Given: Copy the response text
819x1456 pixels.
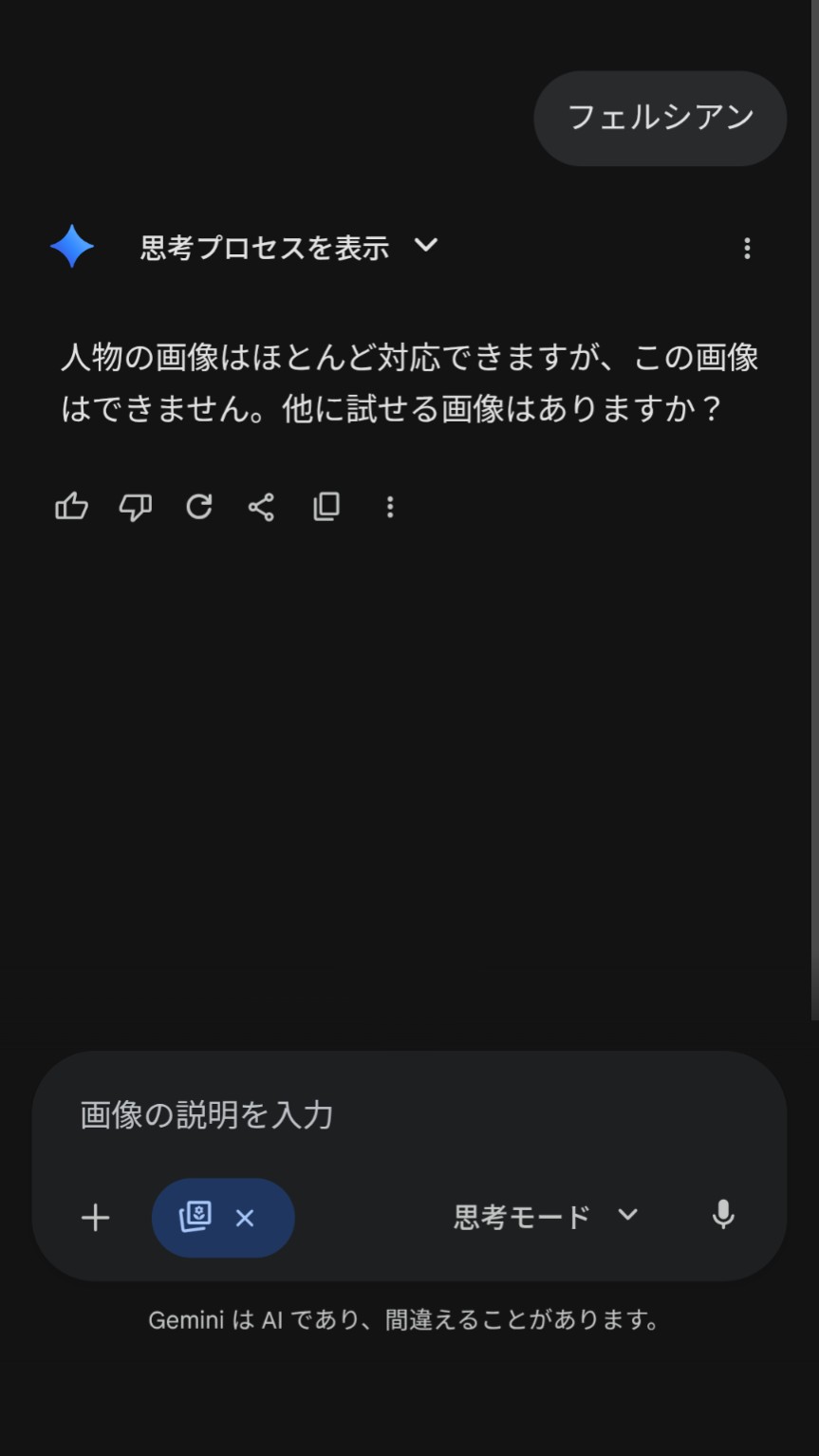Looking at the screenshot, I should coord(326,507).
